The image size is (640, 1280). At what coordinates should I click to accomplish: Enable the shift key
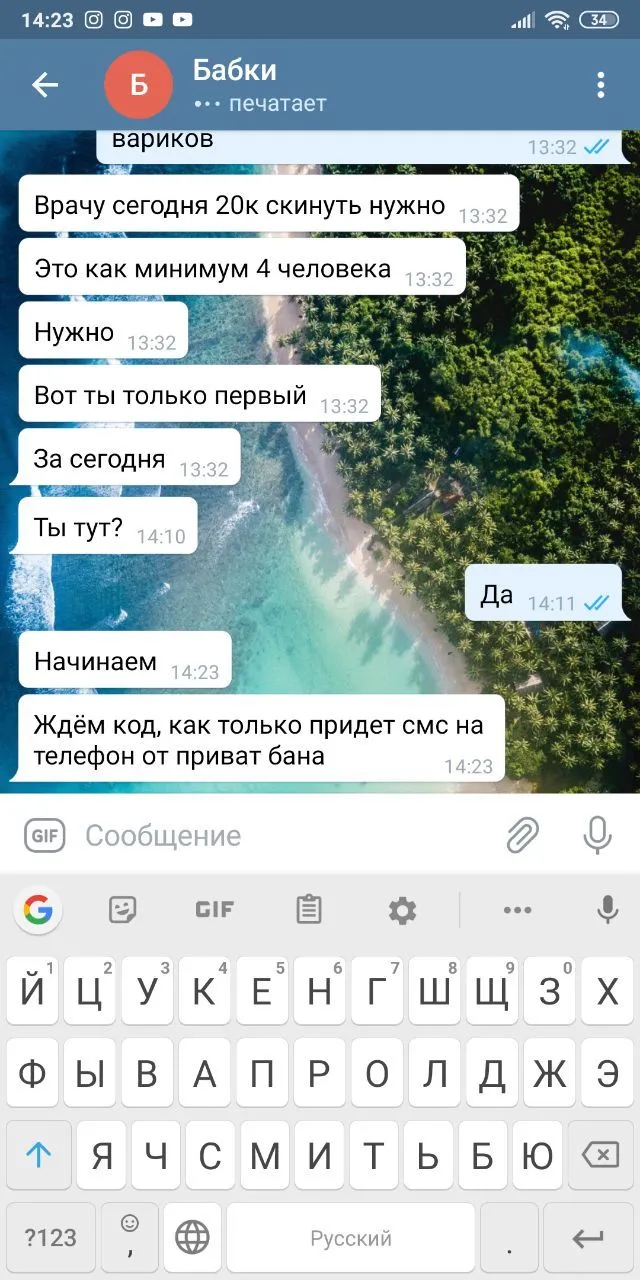(38, 1156)
